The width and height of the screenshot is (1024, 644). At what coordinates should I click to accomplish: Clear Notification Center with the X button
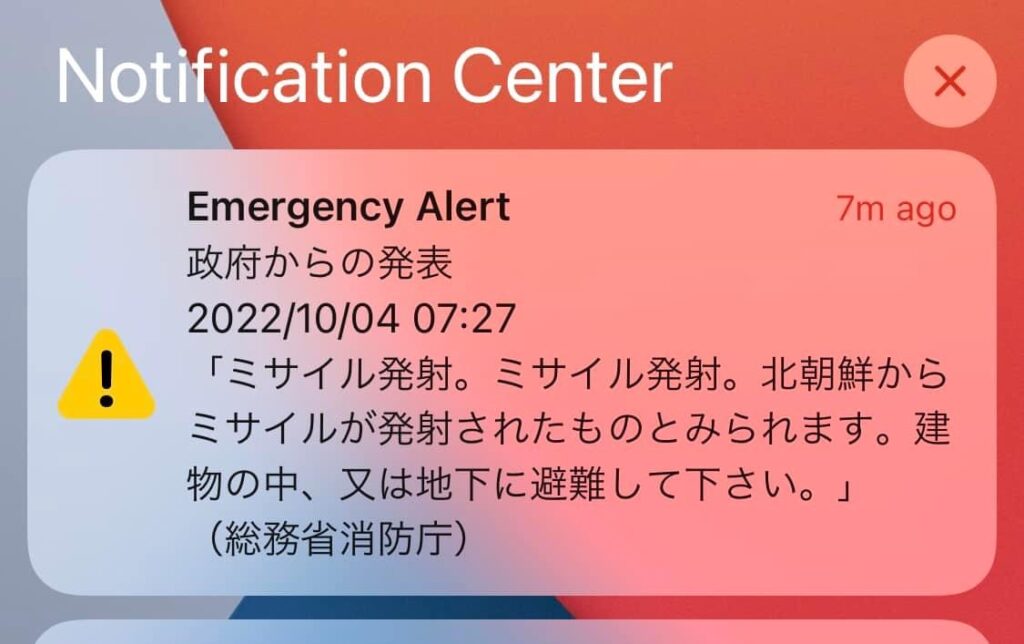pos(949,82)
